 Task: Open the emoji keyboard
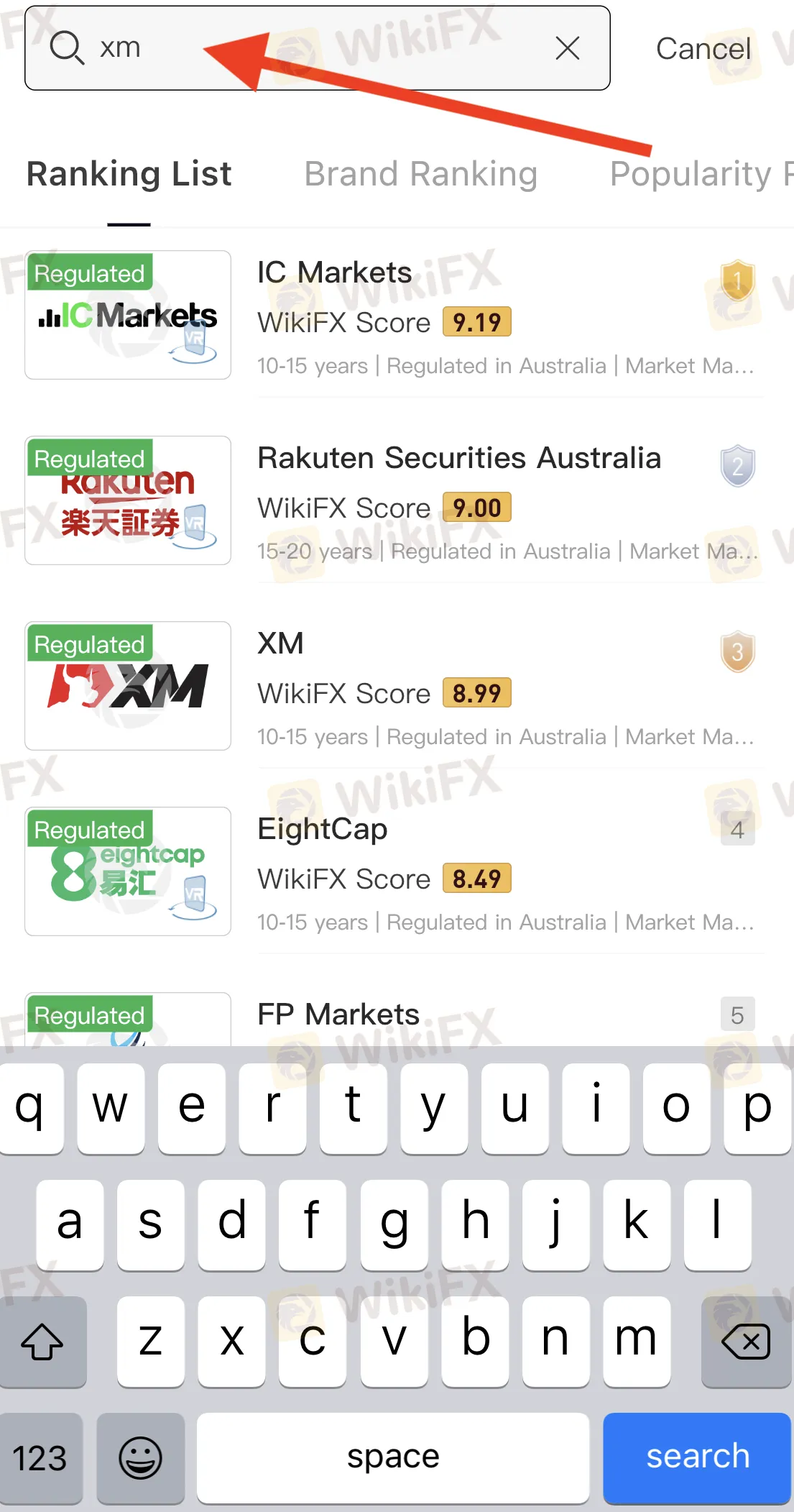click(140, 1457)
